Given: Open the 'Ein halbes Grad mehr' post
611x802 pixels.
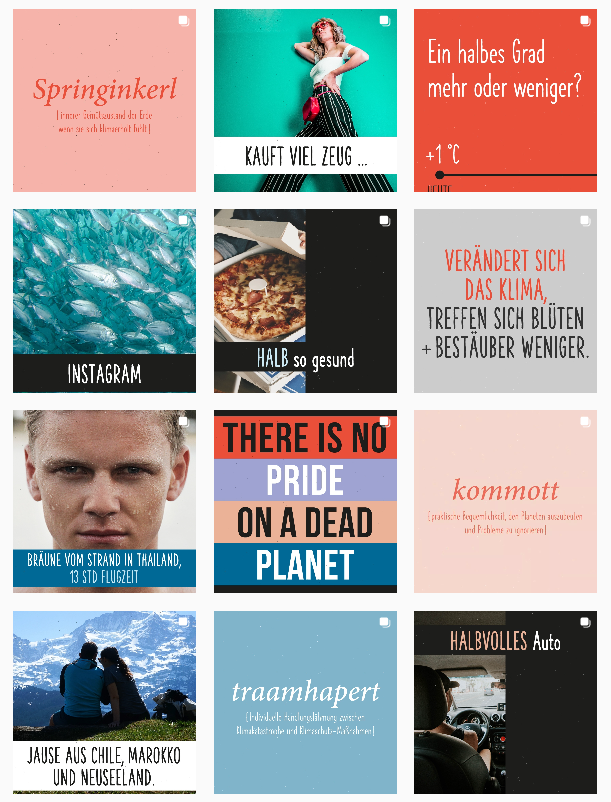Looking at the screenshot, I should pos(505,100).
